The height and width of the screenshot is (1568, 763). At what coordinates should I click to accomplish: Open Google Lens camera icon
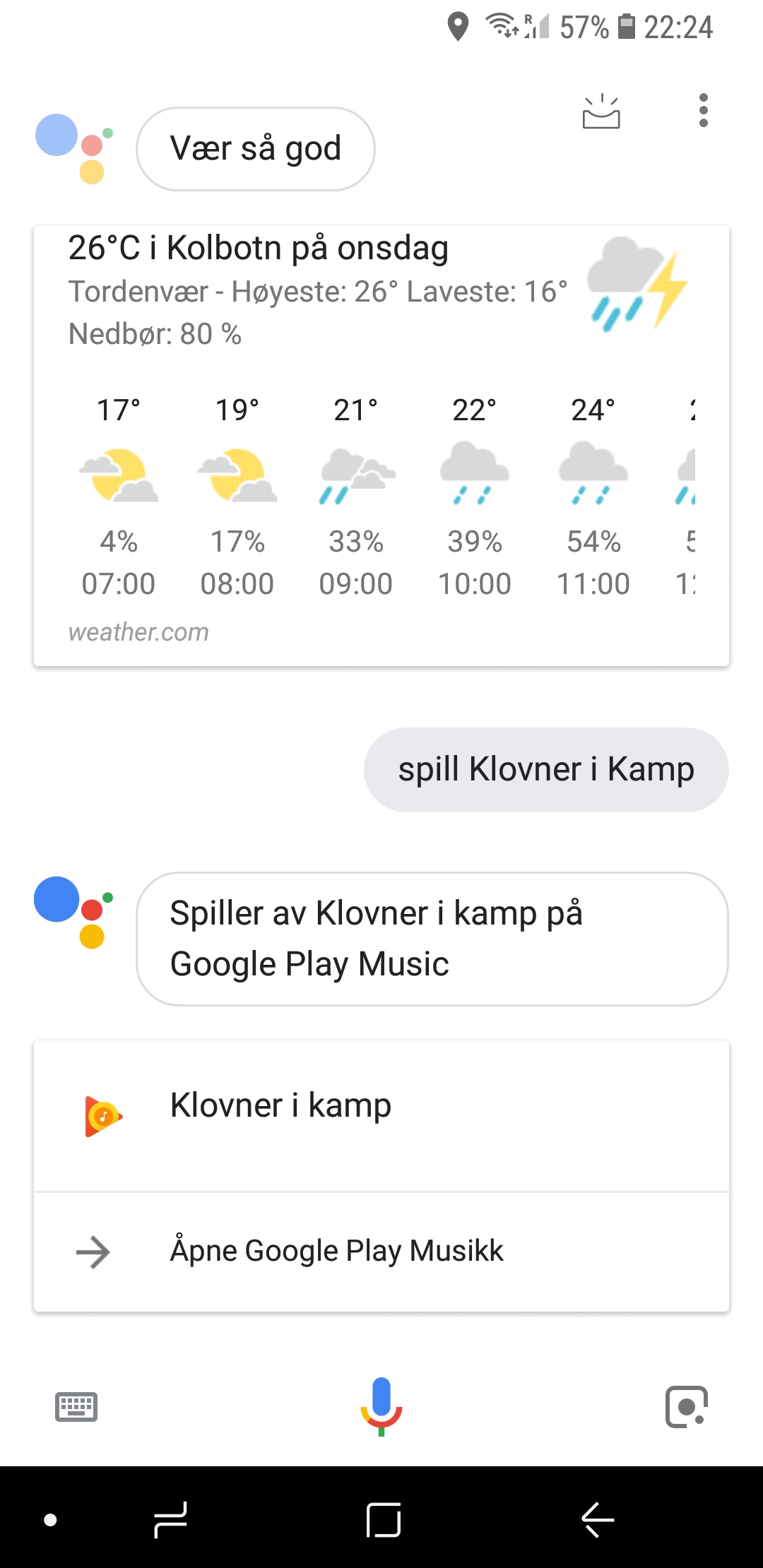(x=687, y=1407)
